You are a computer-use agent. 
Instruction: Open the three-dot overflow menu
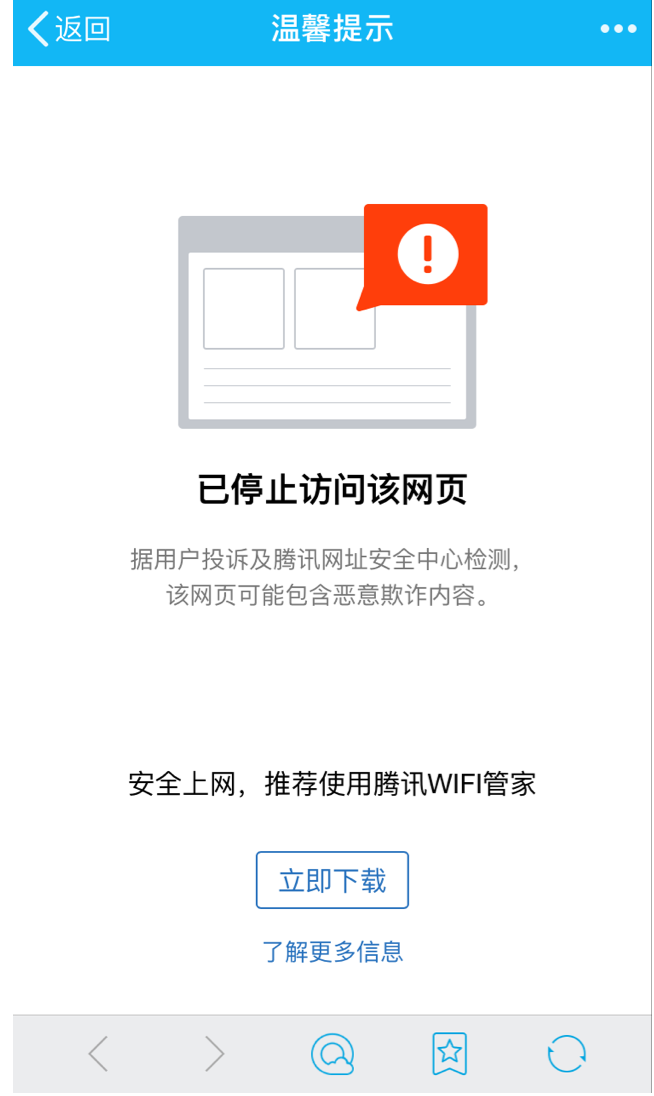(618, 29)
